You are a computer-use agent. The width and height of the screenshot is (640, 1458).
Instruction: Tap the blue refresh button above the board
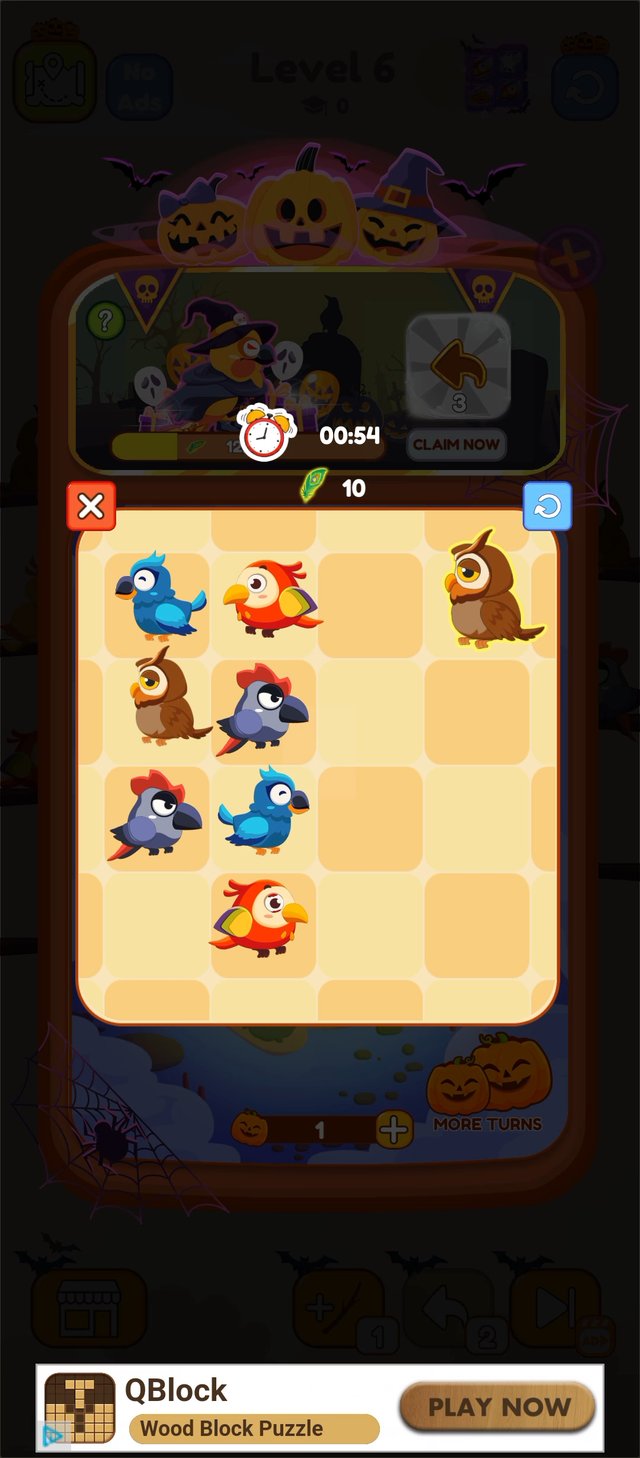click(x=547, y=506)
